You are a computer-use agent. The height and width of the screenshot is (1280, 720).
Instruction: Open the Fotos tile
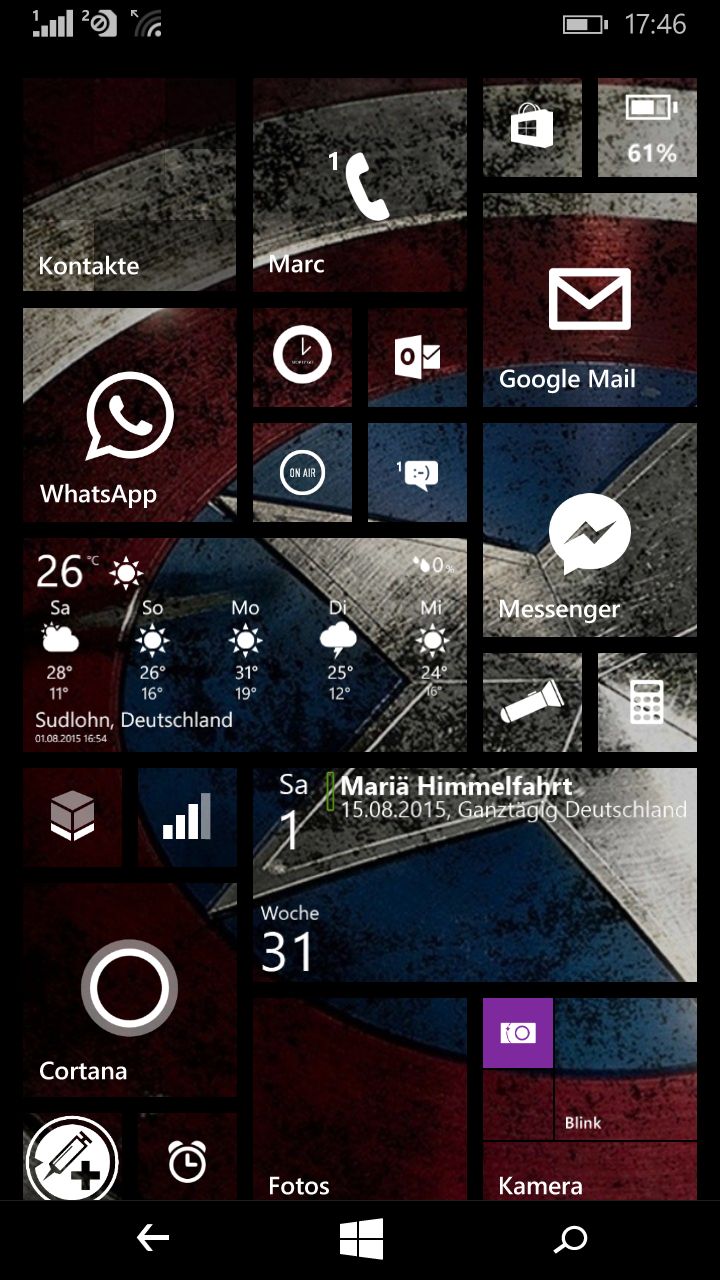click(x=359, y=1098)
